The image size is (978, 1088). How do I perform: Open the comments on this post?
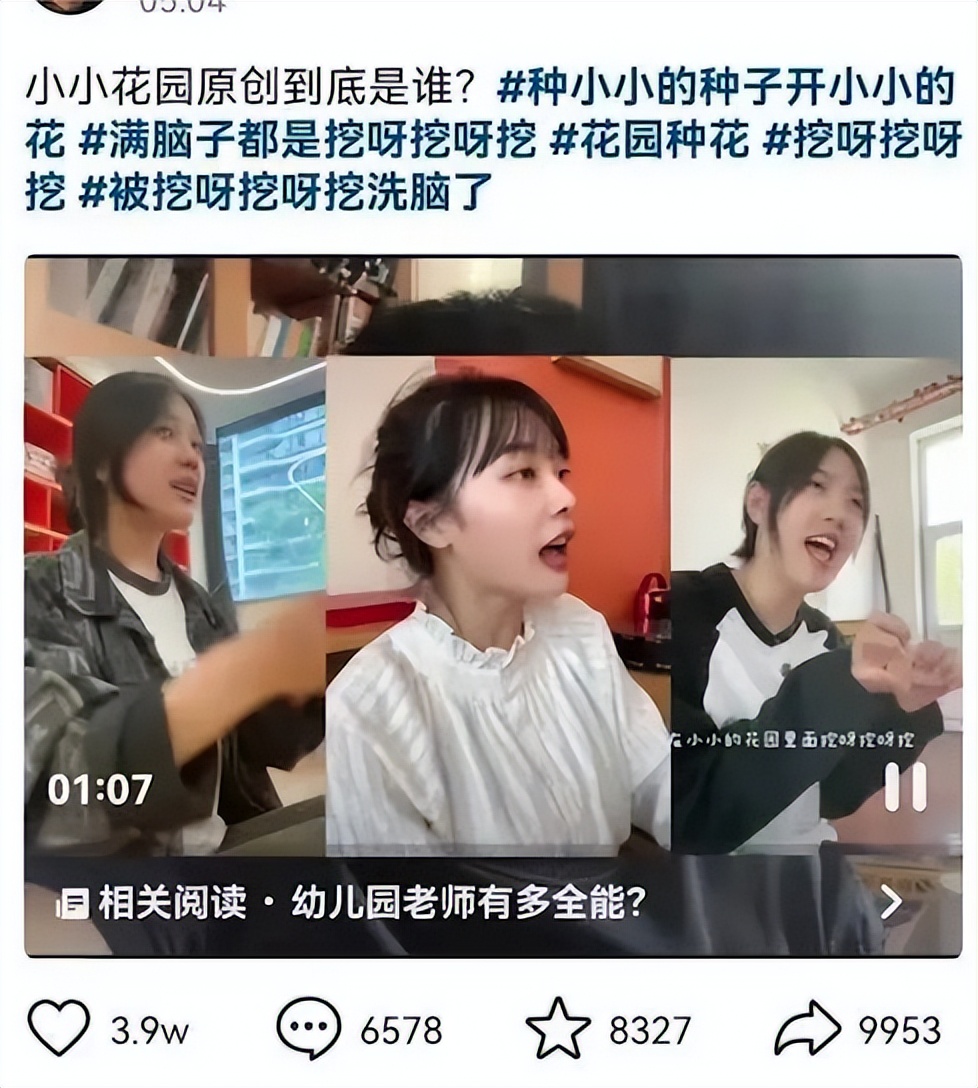(308, 1029)
